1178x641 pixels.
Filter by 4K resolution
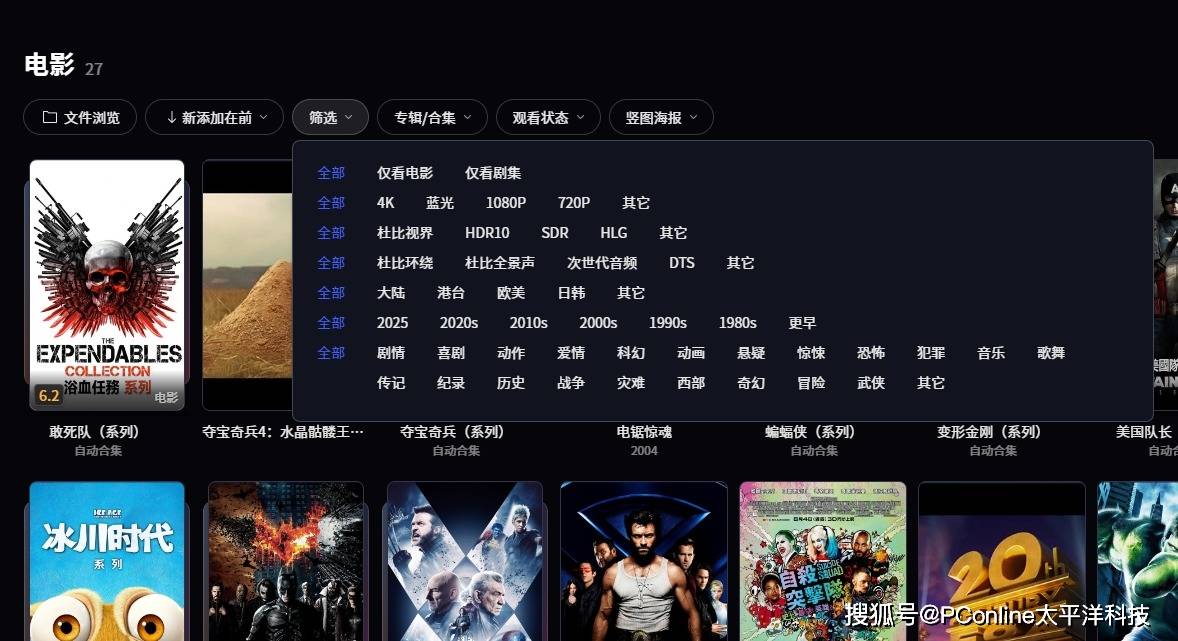click(385, 203)
